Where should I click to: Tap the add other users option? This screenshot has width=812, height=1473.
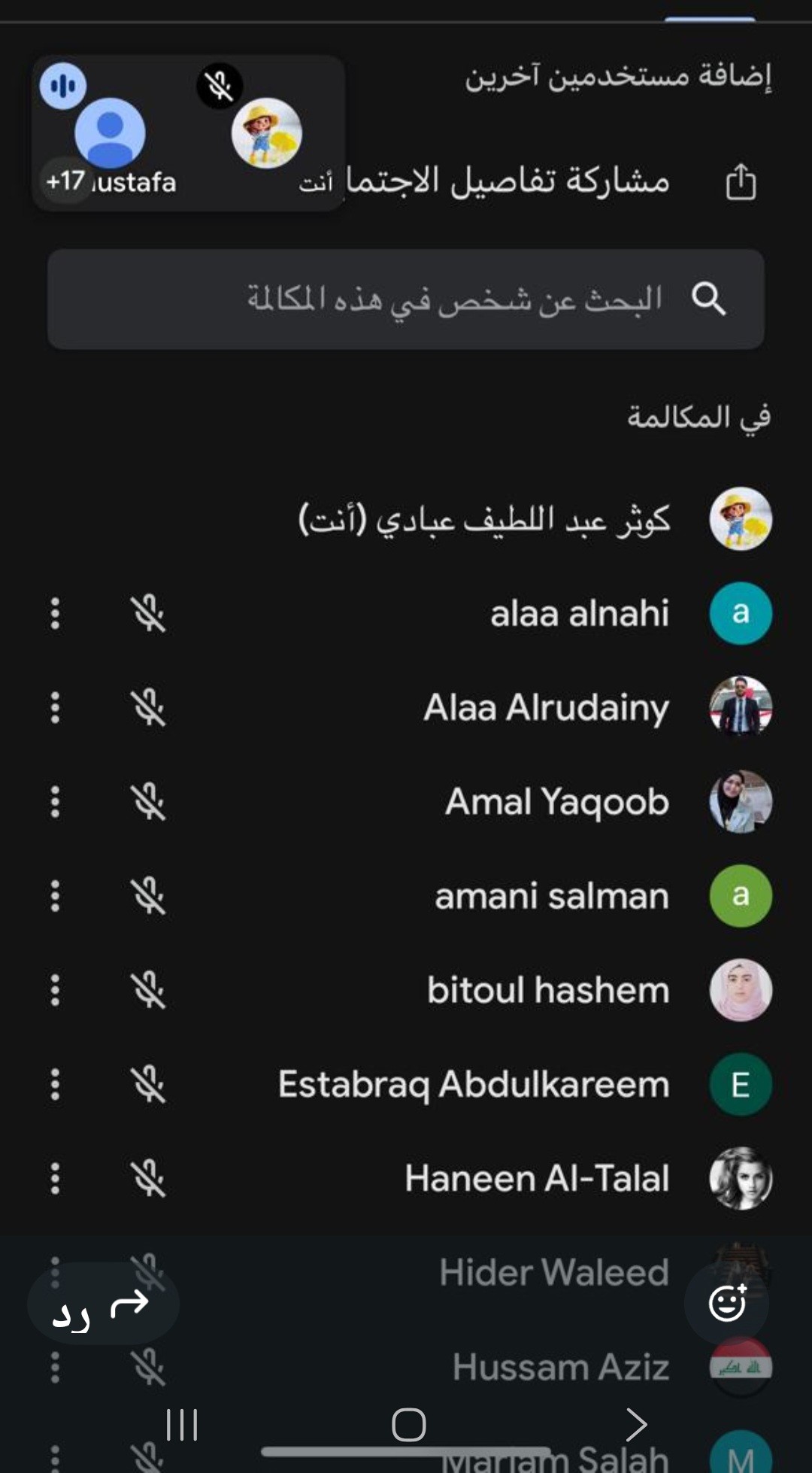[618, 77]
